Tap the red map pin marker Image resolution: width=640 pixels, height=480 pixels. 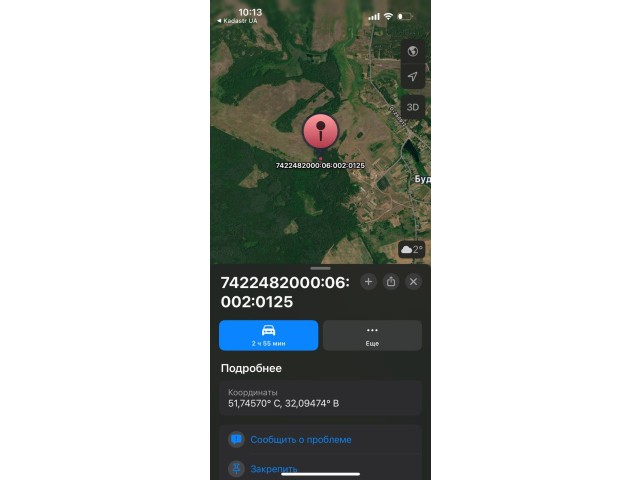pos(320,131)
